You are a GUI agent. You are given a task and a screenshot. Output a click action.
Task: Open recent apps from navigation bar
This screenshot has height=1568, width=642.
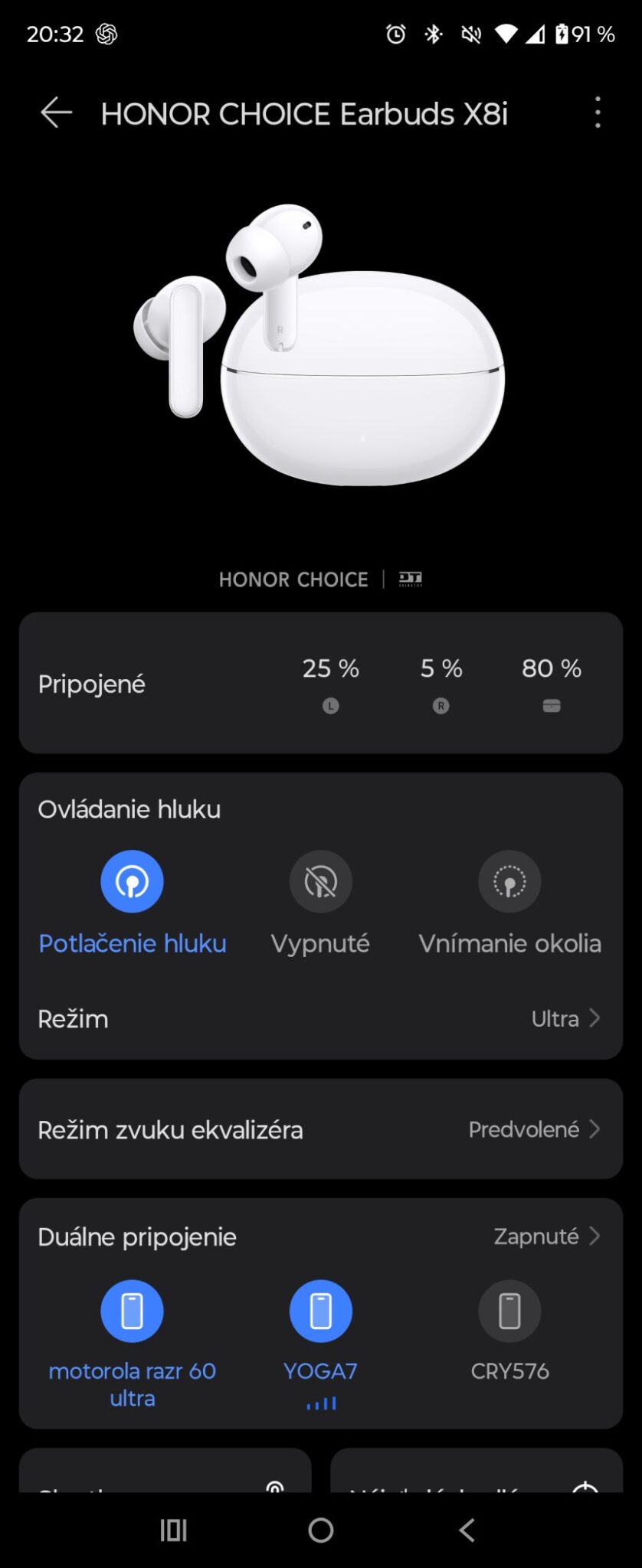tap(173, 1530)
